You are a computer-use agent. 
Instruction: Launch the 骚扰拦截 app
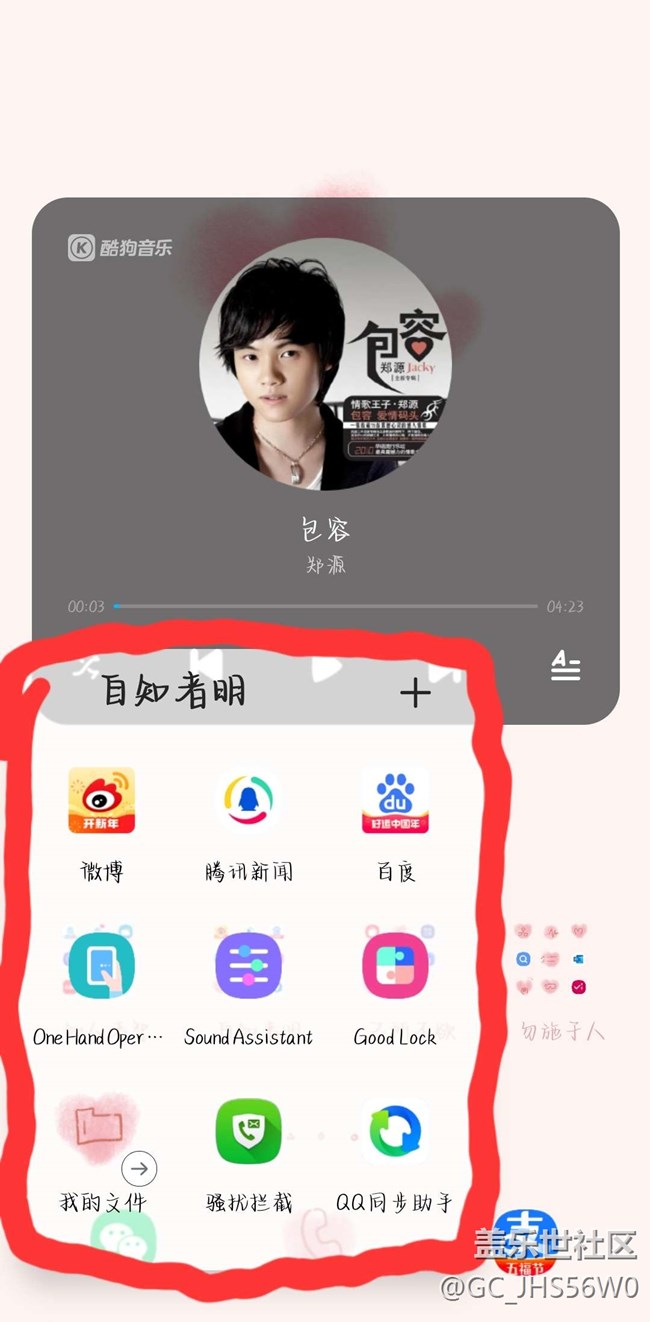pyautogui.click(x=248, y=1130)
